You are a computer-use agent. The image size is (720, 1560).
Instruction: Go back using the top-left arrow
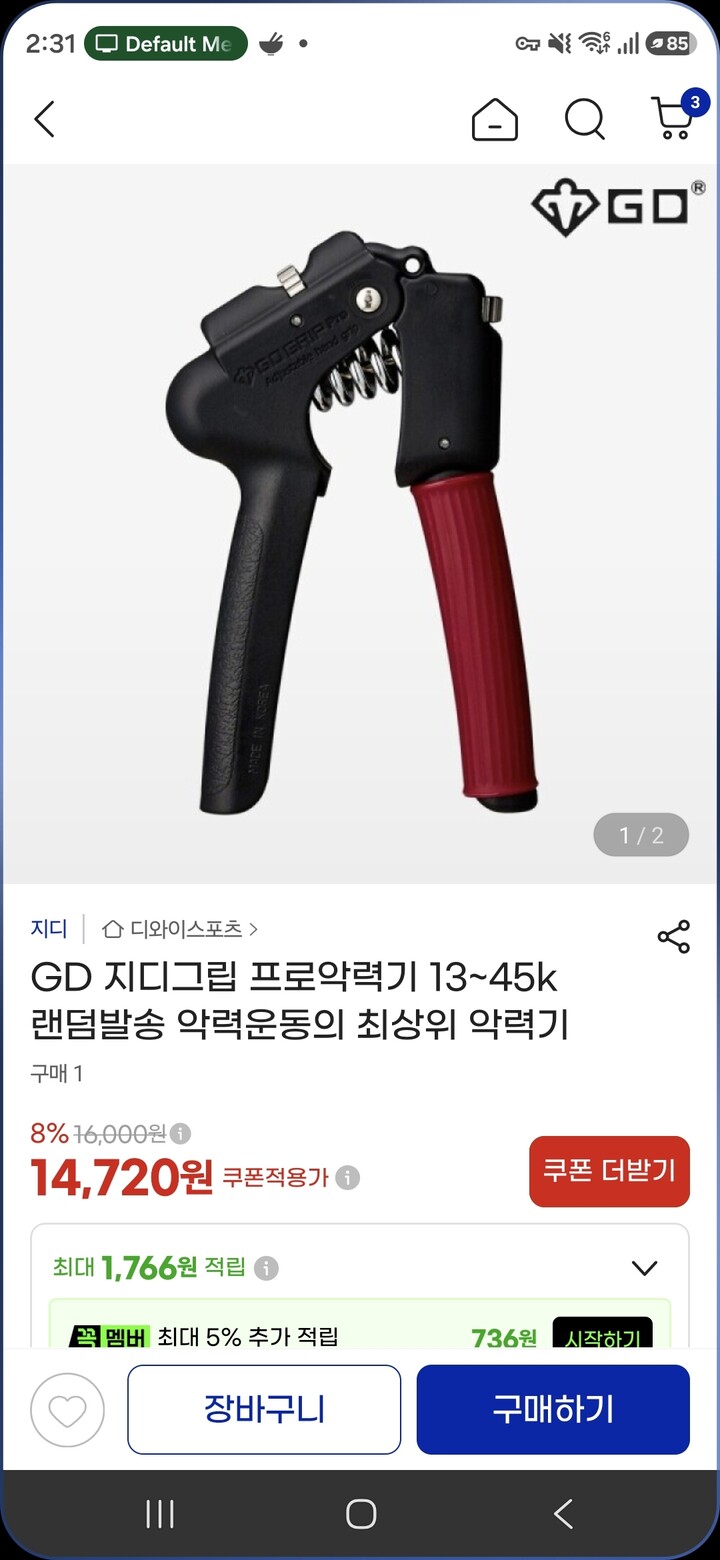[x=44, y=119]
